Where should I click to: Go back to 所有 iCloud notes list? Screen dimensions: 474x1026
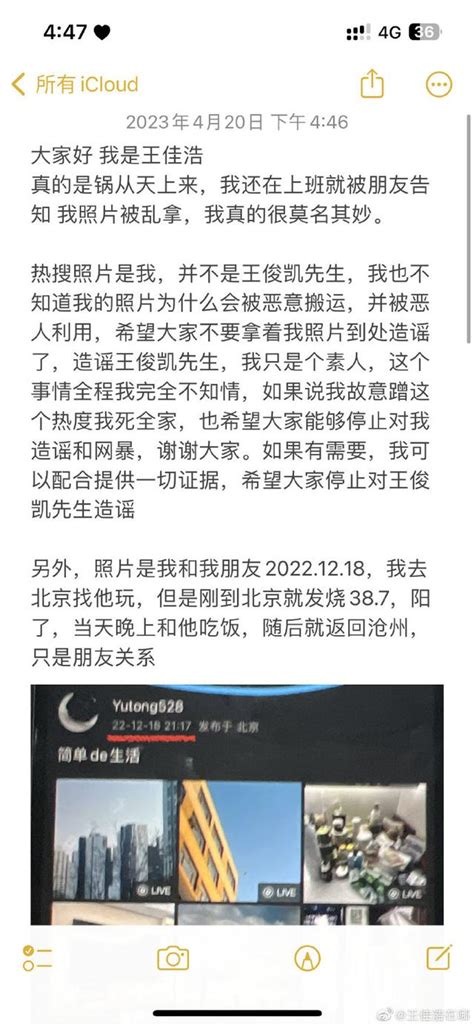[x=75, y=84]
